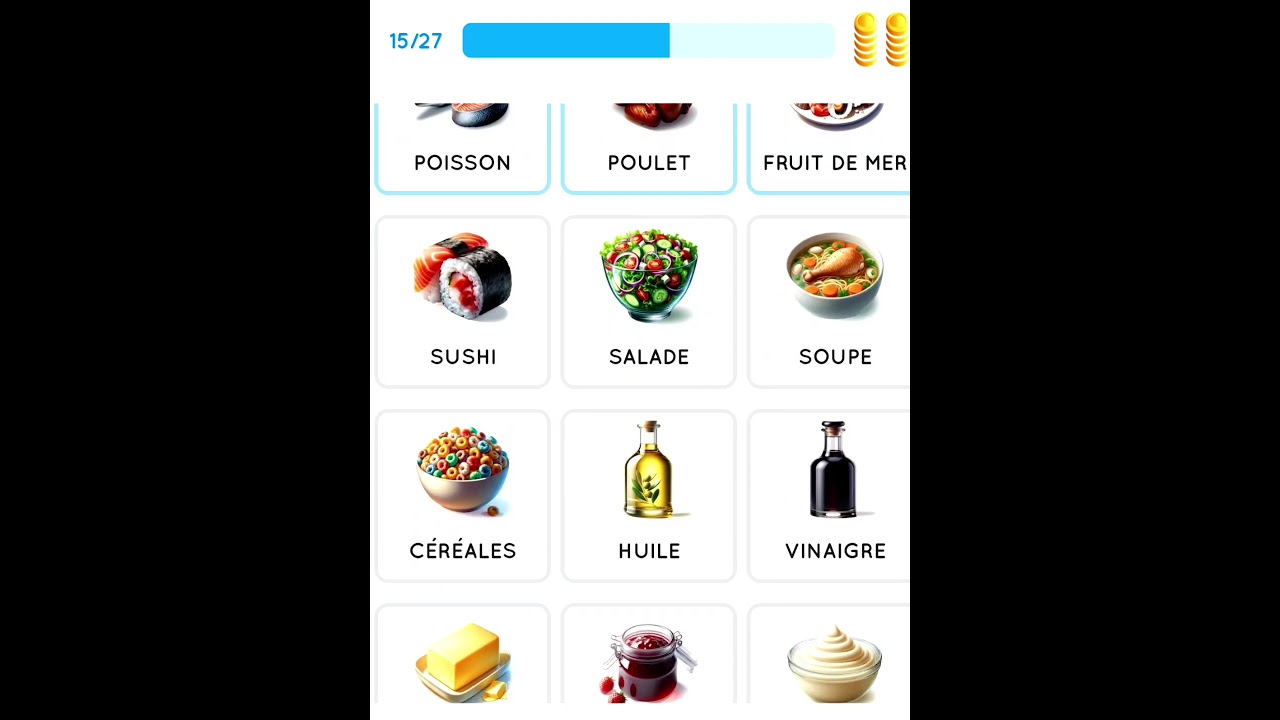Select the VINAIGRE card

pos(832,496)
